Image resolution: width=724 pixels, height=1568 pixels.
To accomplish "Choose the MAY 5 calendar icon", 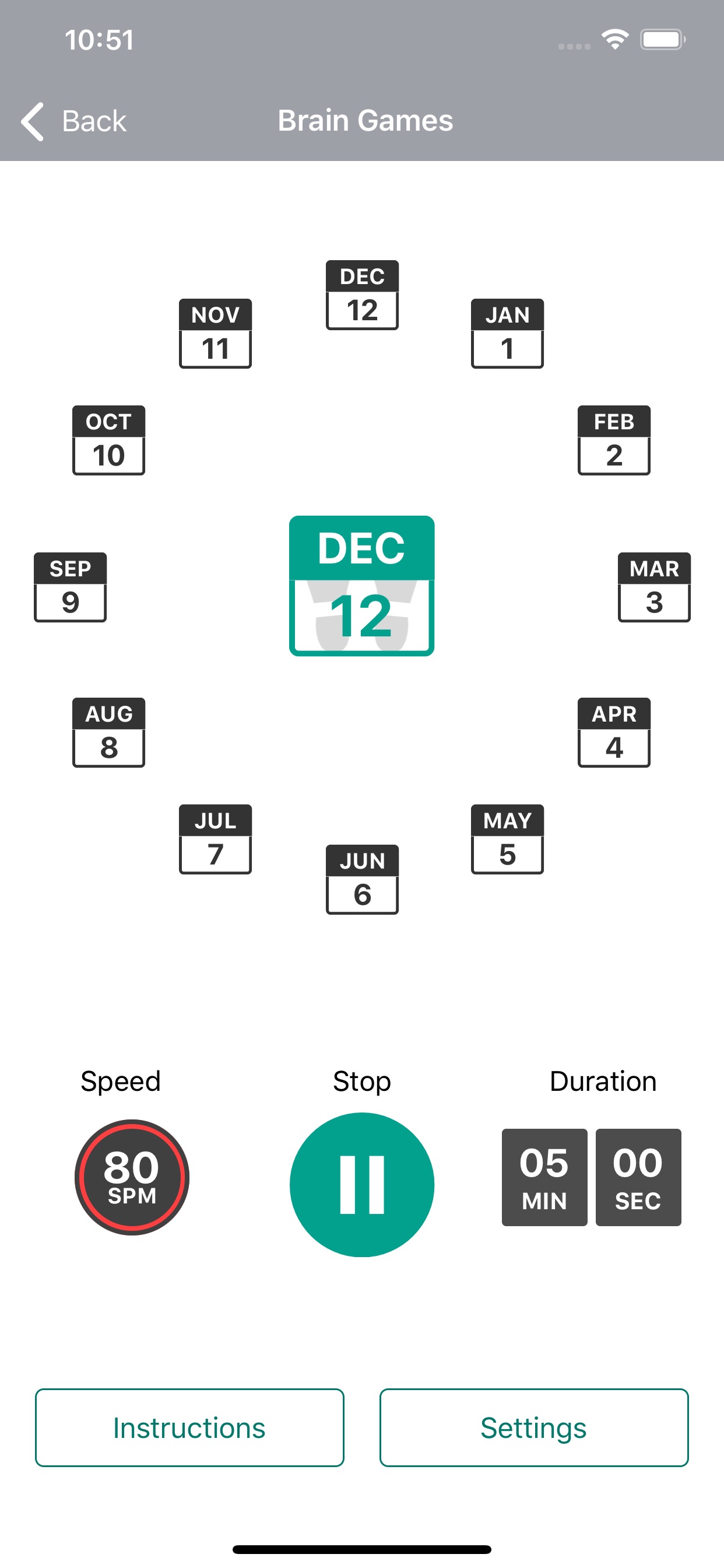I will click(x=507, y=838).
